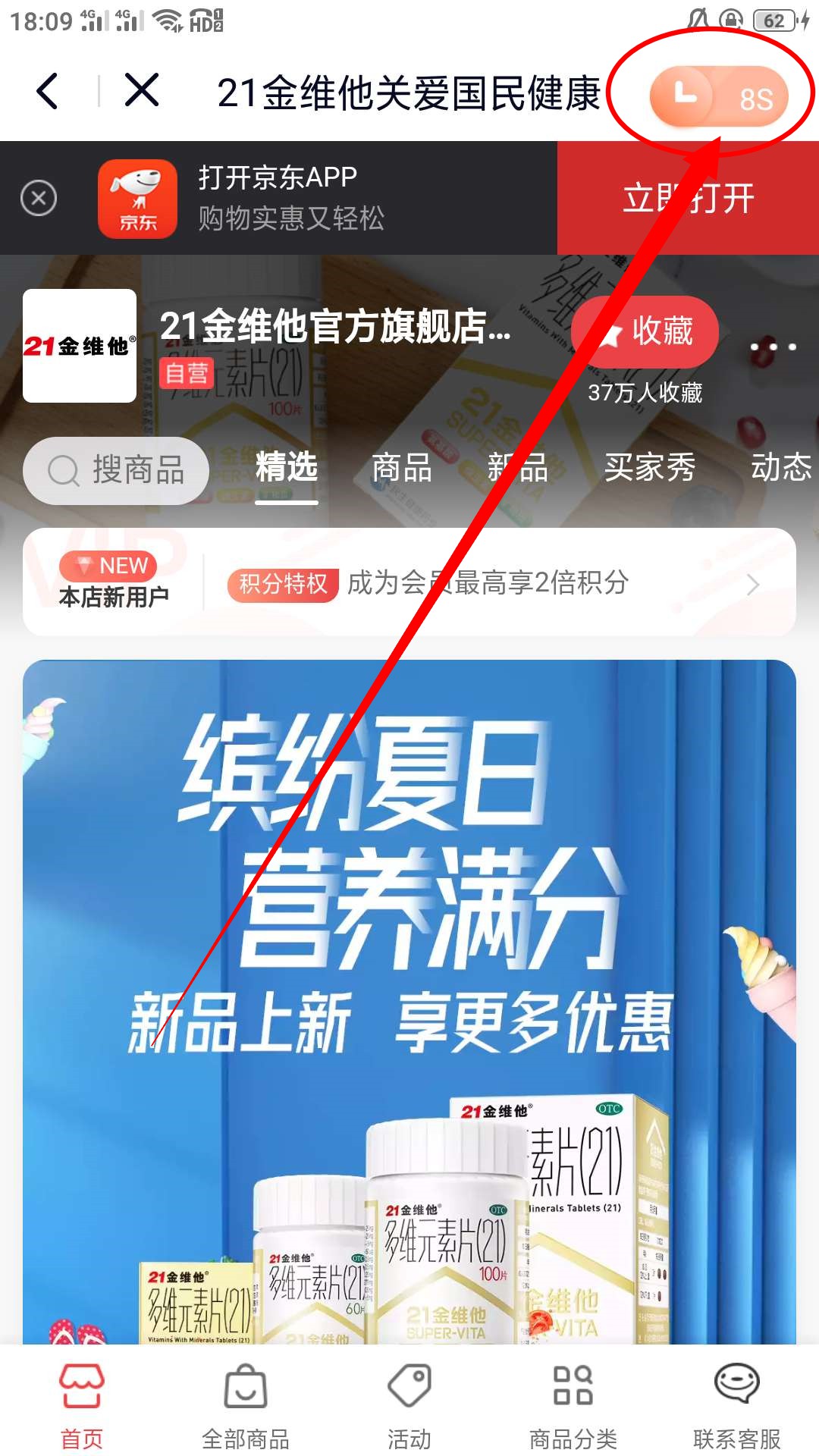Select the 精选 tab
819x1456 pixels.
click(286, 467)
